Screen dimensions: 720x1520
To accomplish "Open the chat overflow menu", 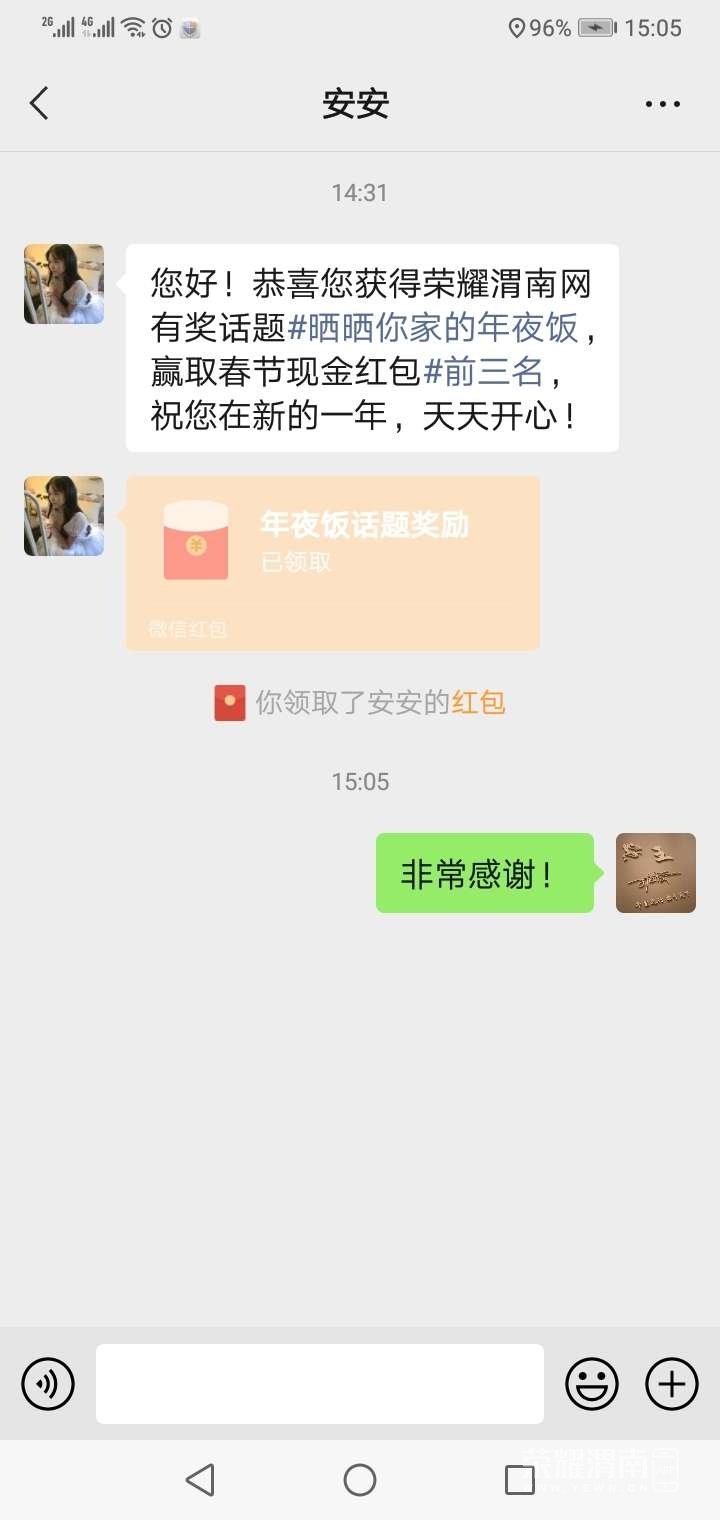I will [x=662, y=104].
